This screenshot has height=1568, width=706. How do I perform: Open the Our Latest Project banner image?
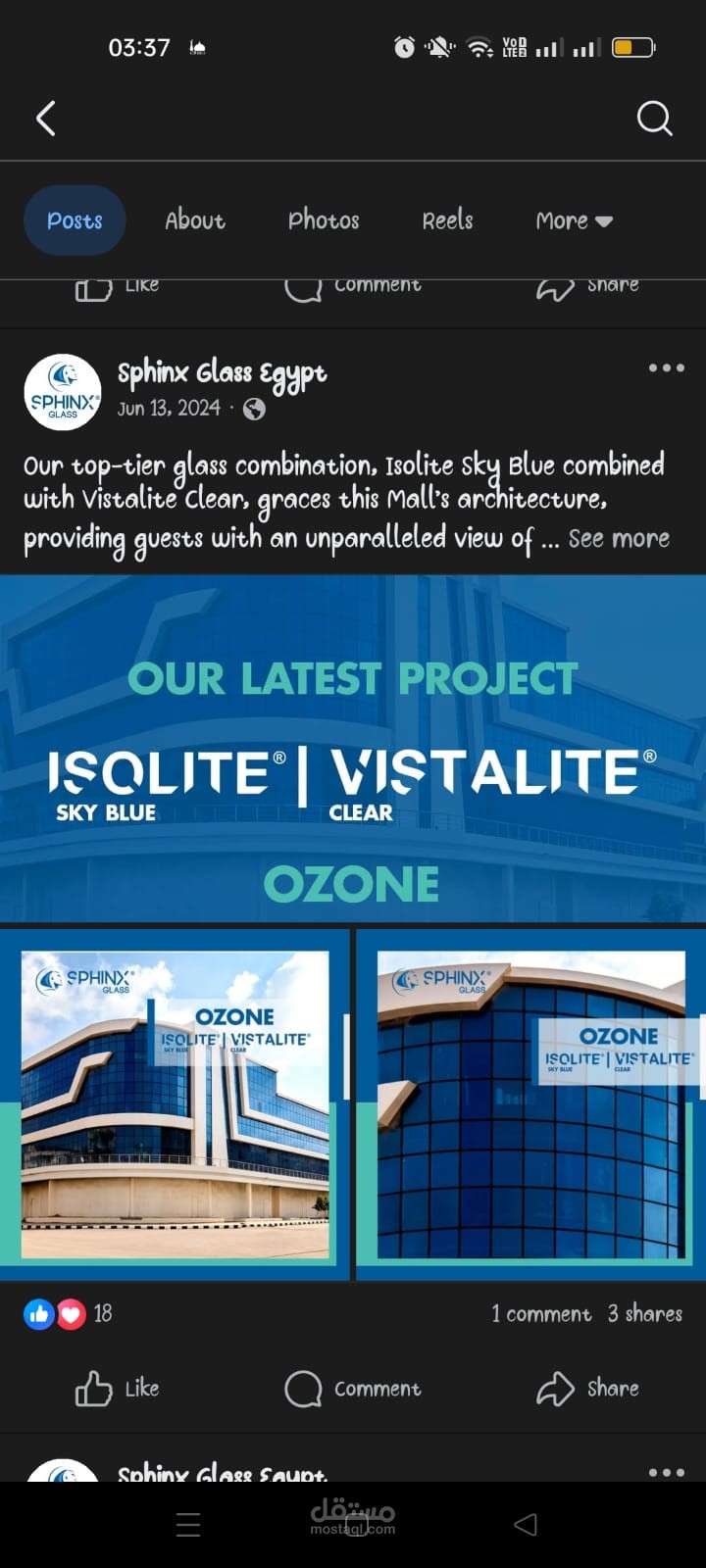(353, 750)
